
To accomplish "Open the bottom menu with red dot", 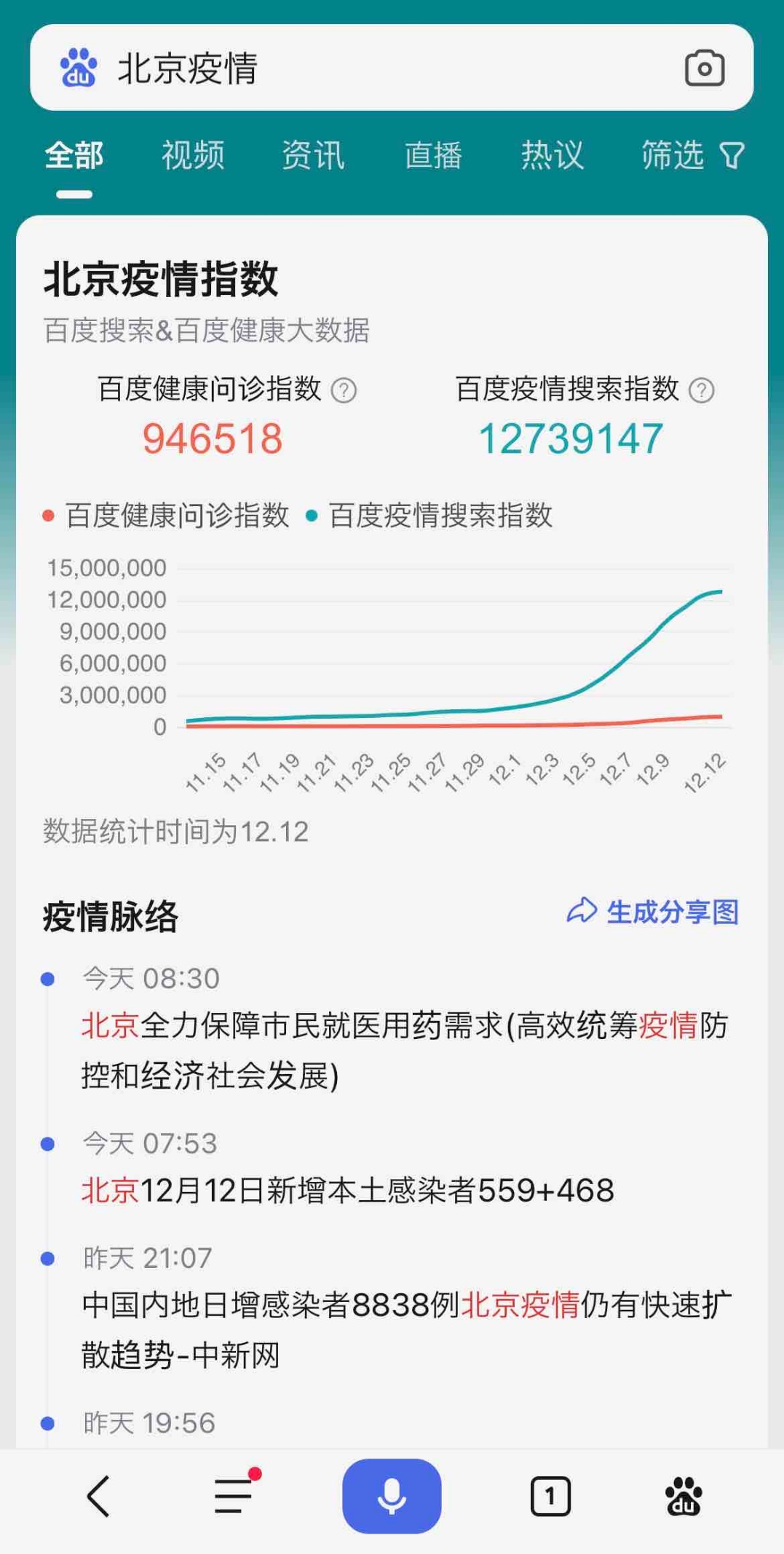I will click(234, 1497).
